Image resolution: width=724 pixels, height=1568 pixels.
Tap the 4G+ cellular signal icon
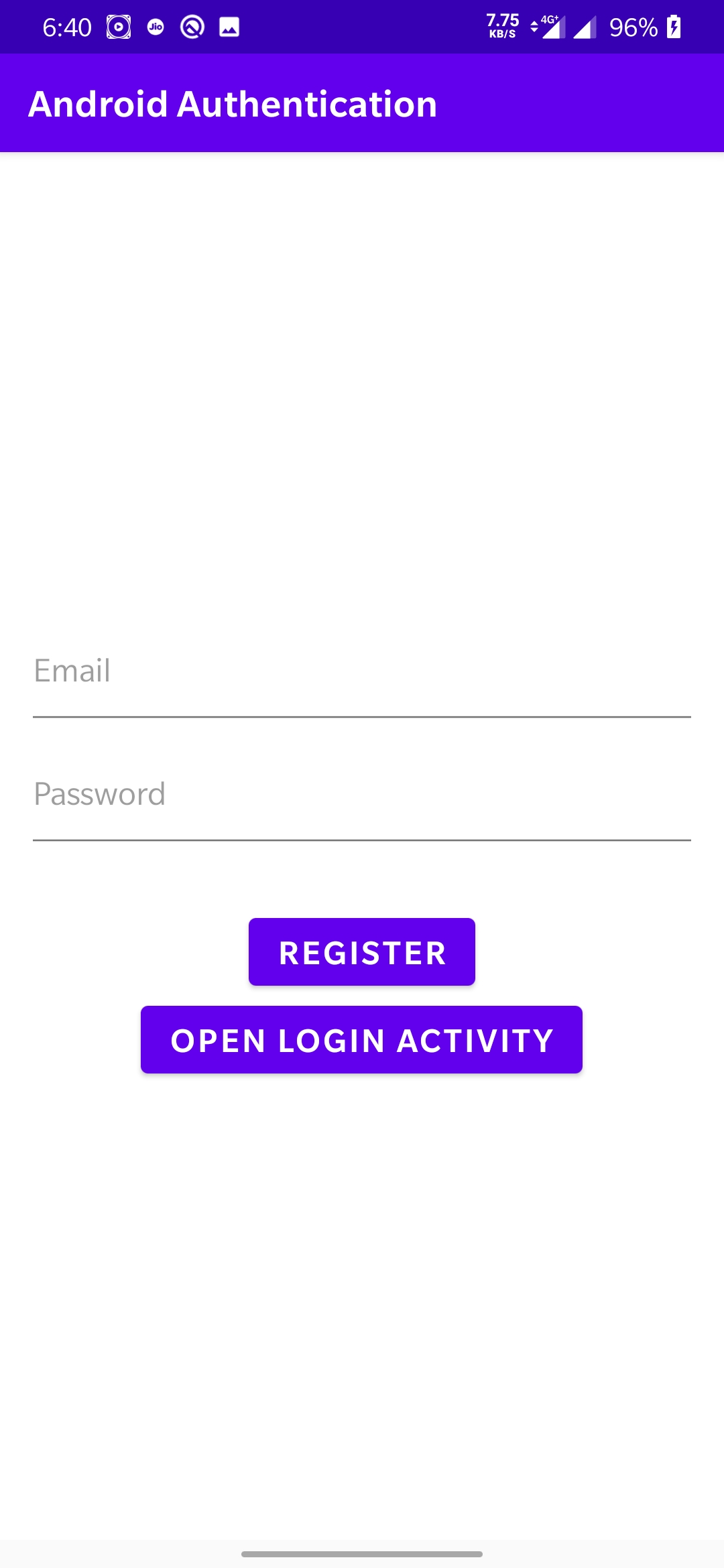point(551,27)
